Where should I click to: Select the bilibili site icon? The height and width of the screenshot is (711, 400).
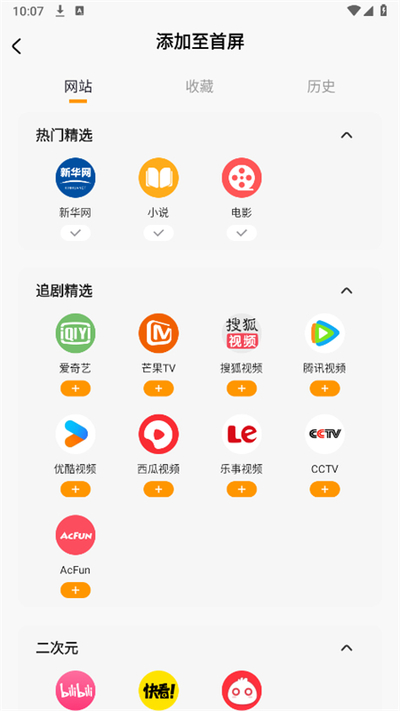pyautogui.click(x=75, y=690)
